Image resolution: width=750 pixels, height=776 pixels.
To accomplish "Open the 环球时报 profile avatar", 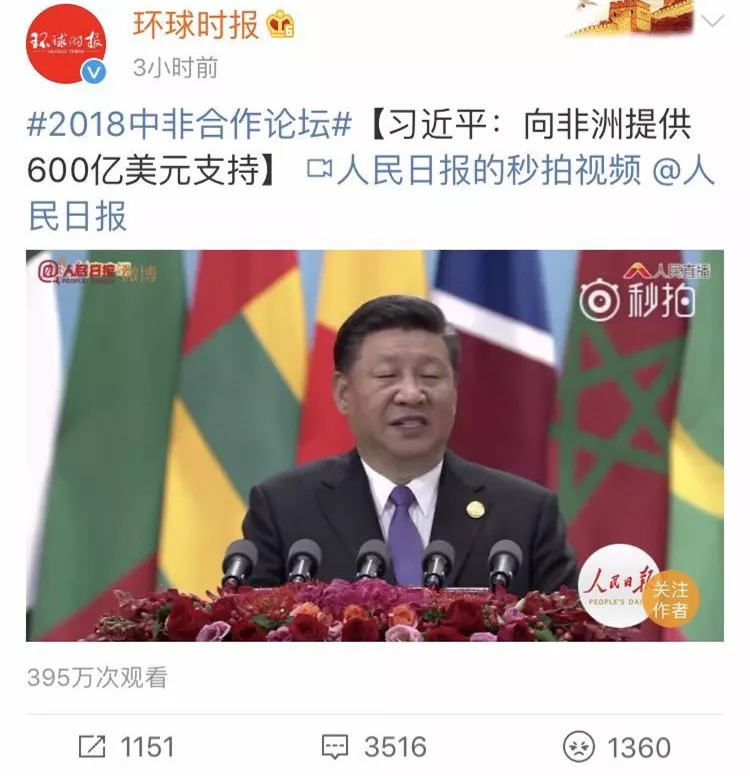I will pyautogui.click(x=66, y=43).
